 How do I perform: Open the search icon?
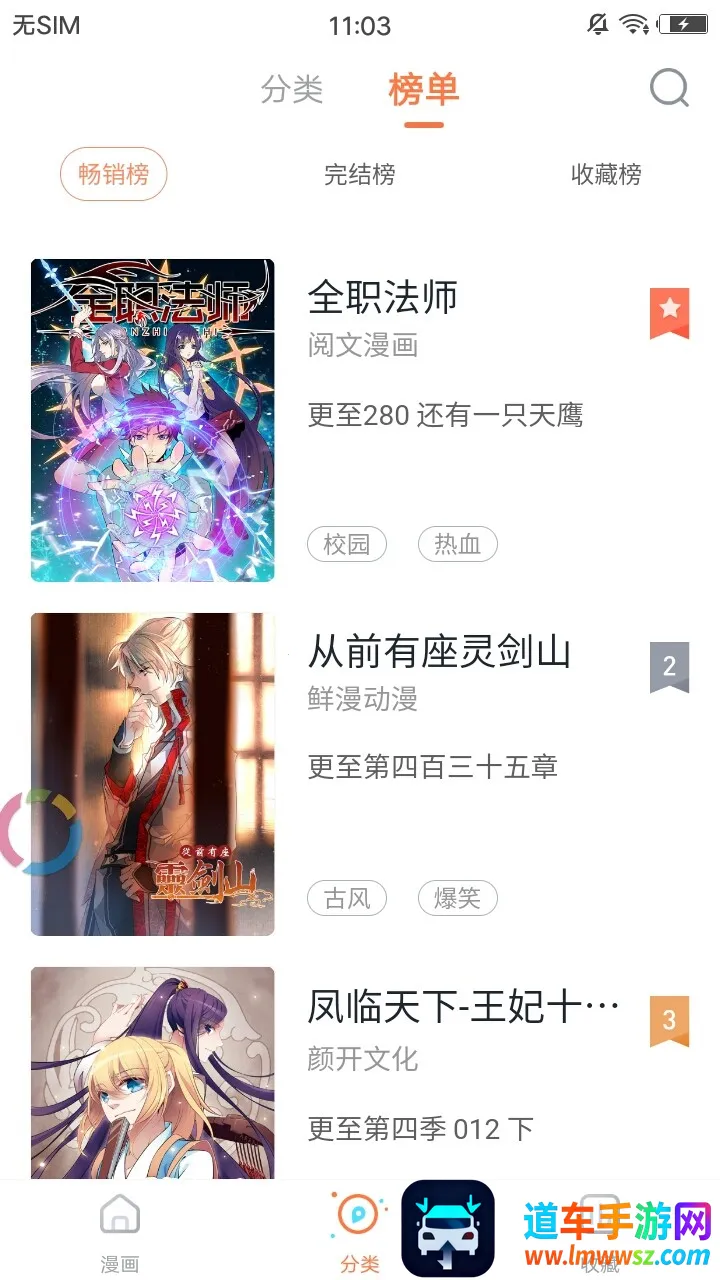pyautogui.click(x=669, y=89)
